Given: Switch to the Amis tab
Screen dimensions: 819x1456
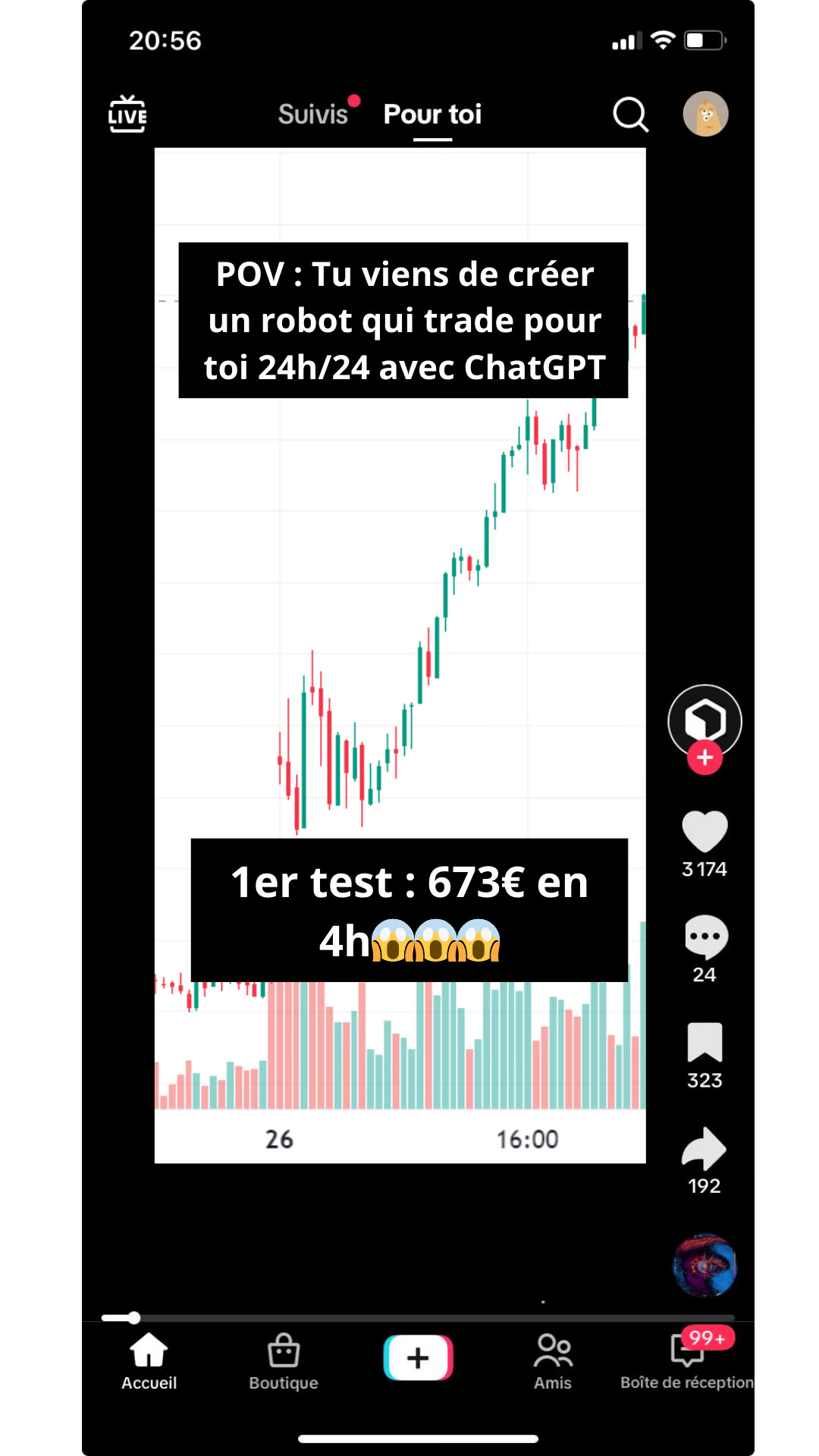Looking at the screenshot, I should 553,1362.
